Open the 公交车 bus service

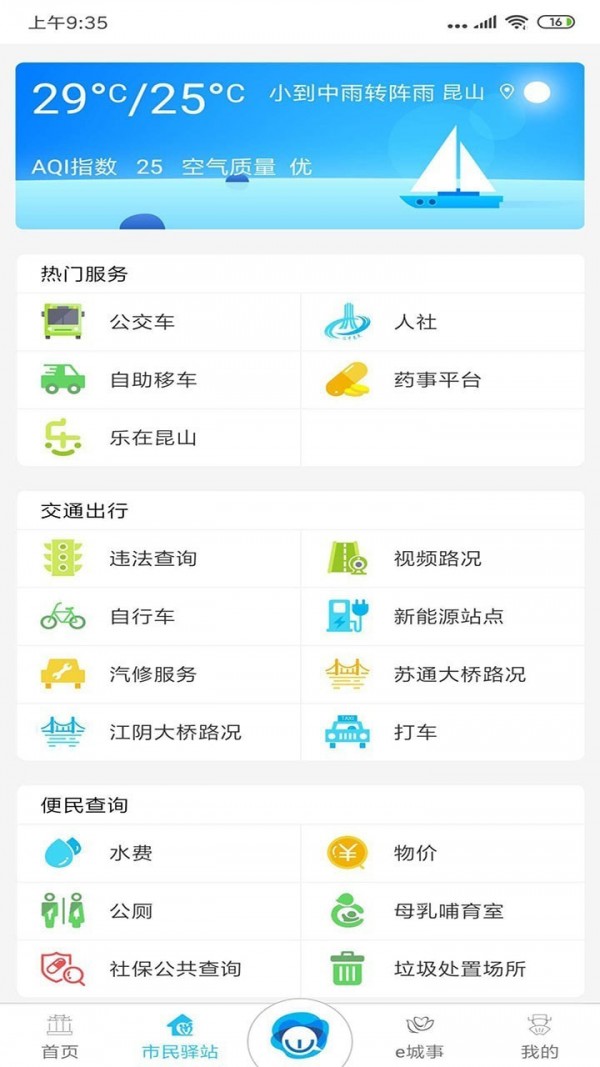click(x=142, y=322)
